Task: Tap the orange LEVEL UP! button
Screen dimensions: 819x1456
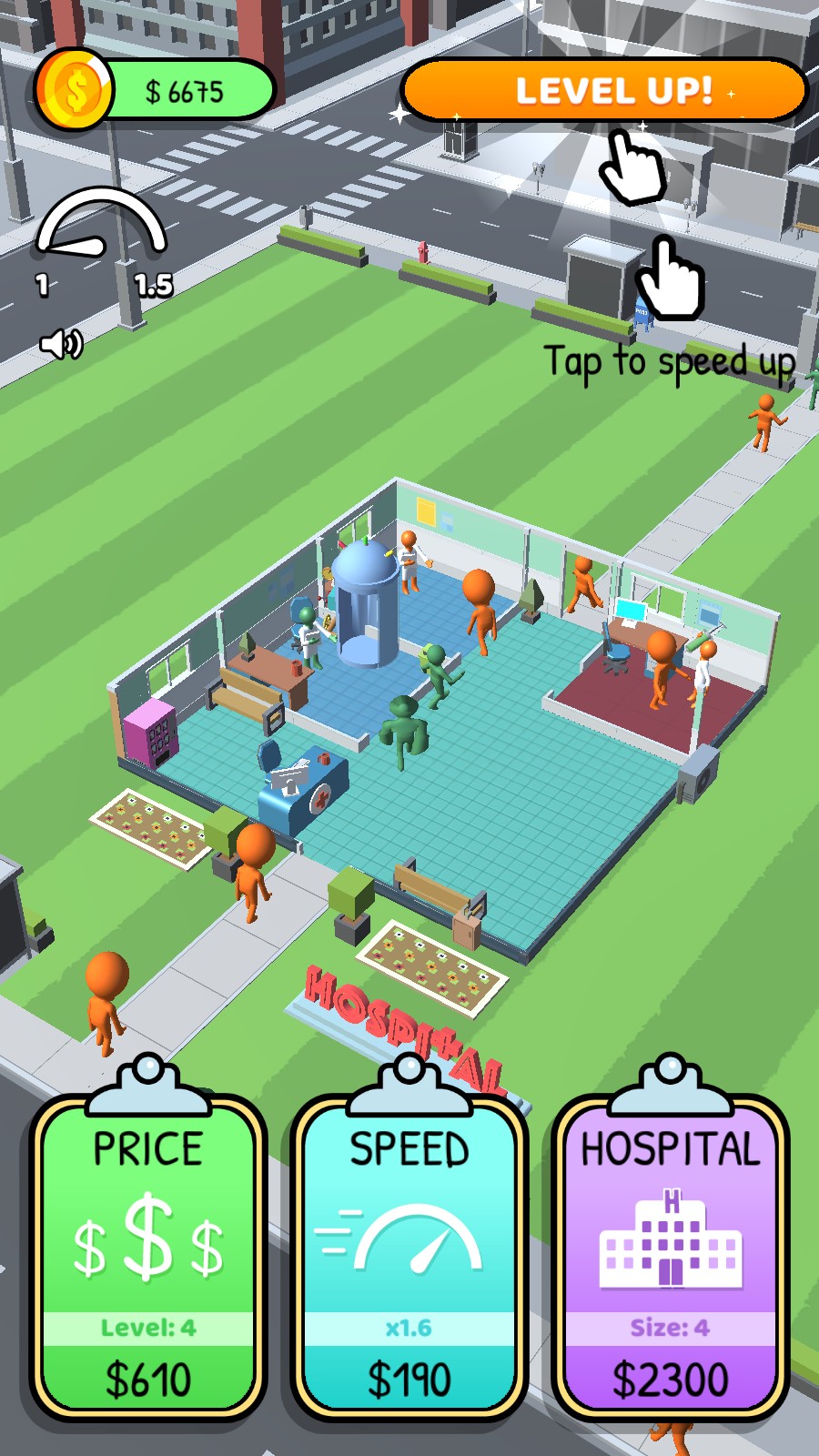Action: tap(602, 90)
